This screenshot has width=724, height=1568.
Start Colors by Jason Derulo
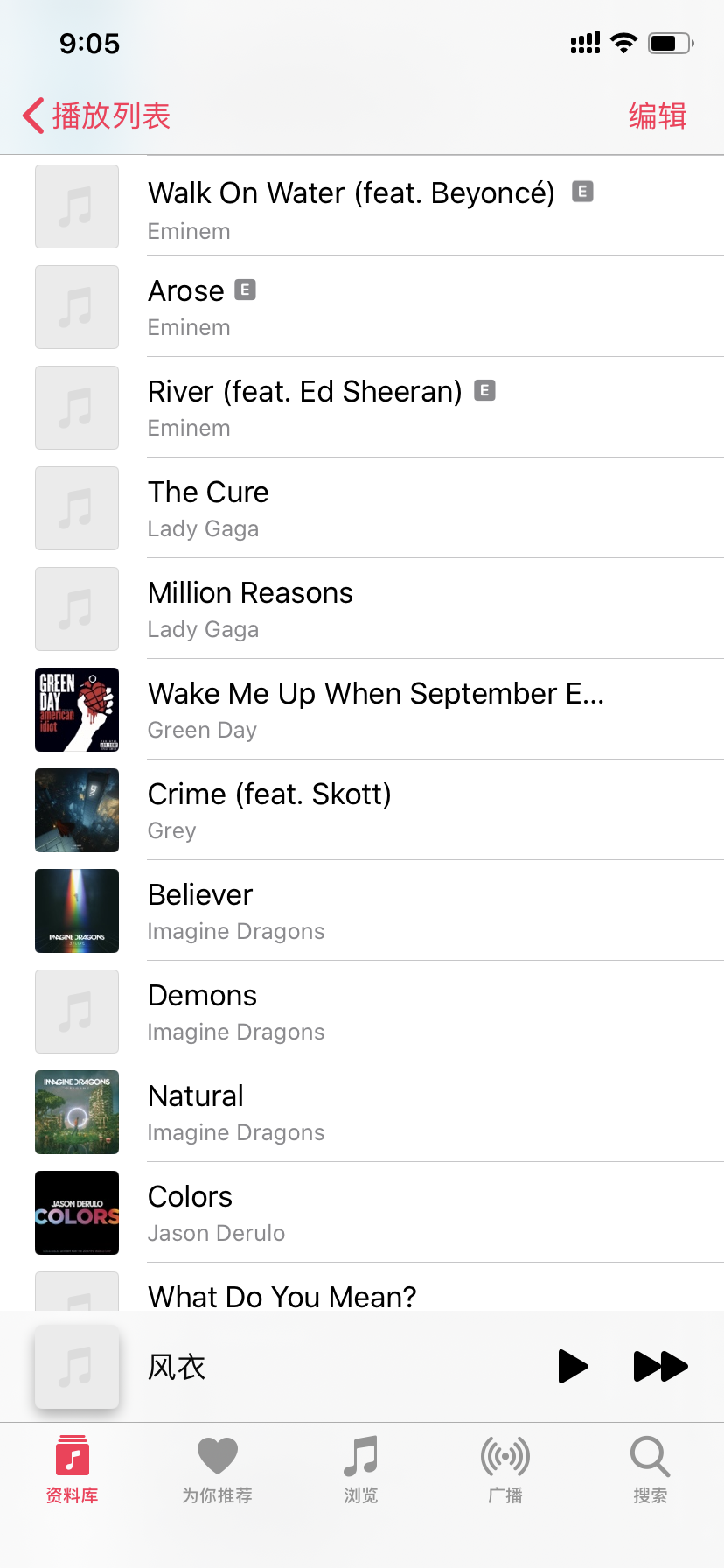[x=350, y=1213]
